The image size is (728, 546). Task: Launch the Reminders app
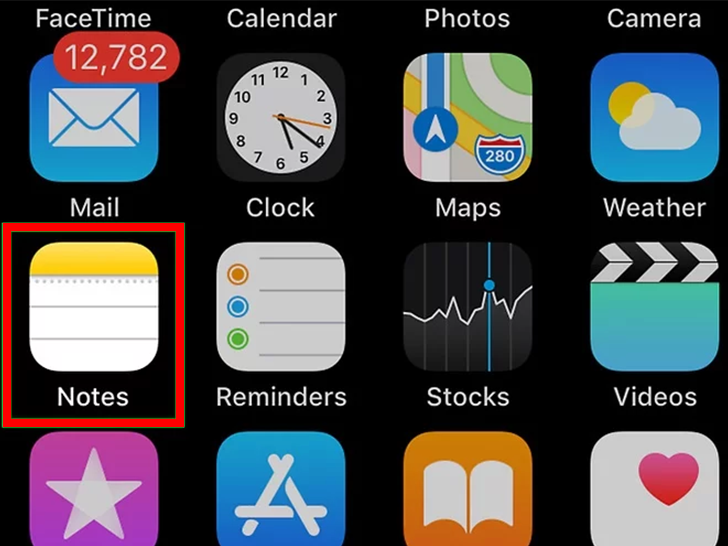(x=281, y=307)
